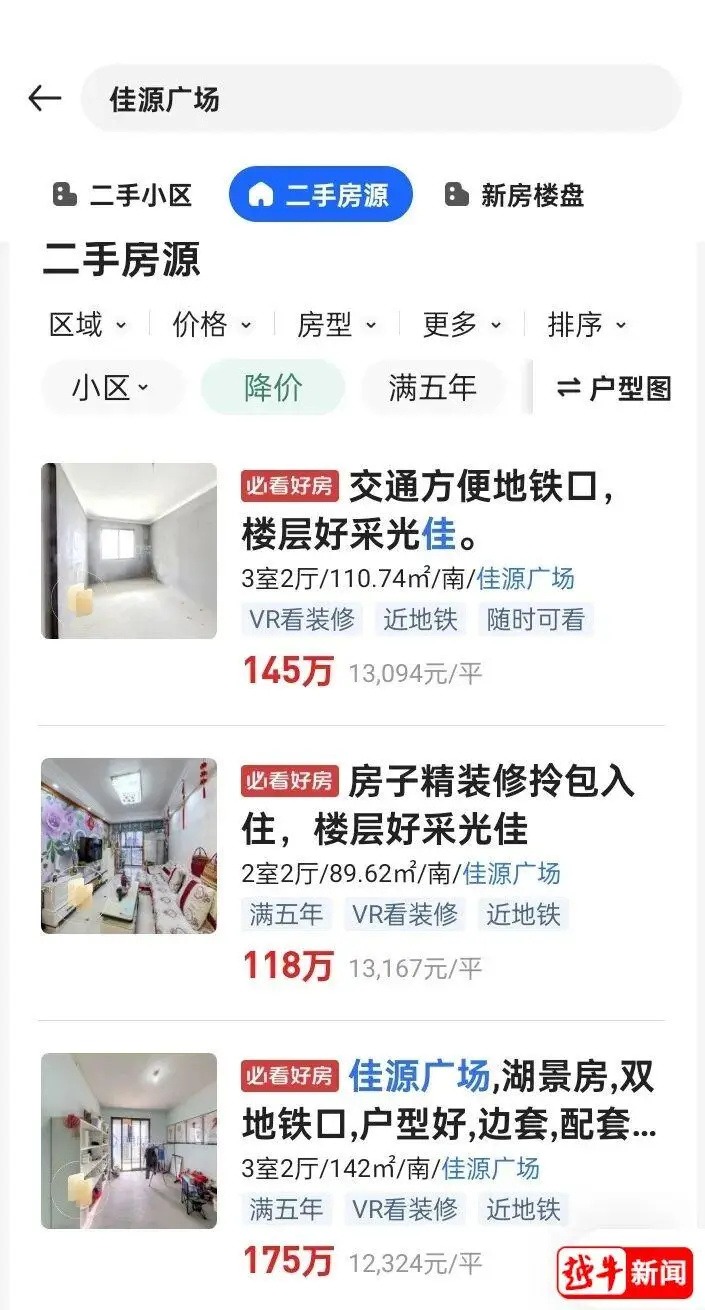Go back using the arrow icon
The width and height of the screenshot is (705, 1310).
click(44, 98)
